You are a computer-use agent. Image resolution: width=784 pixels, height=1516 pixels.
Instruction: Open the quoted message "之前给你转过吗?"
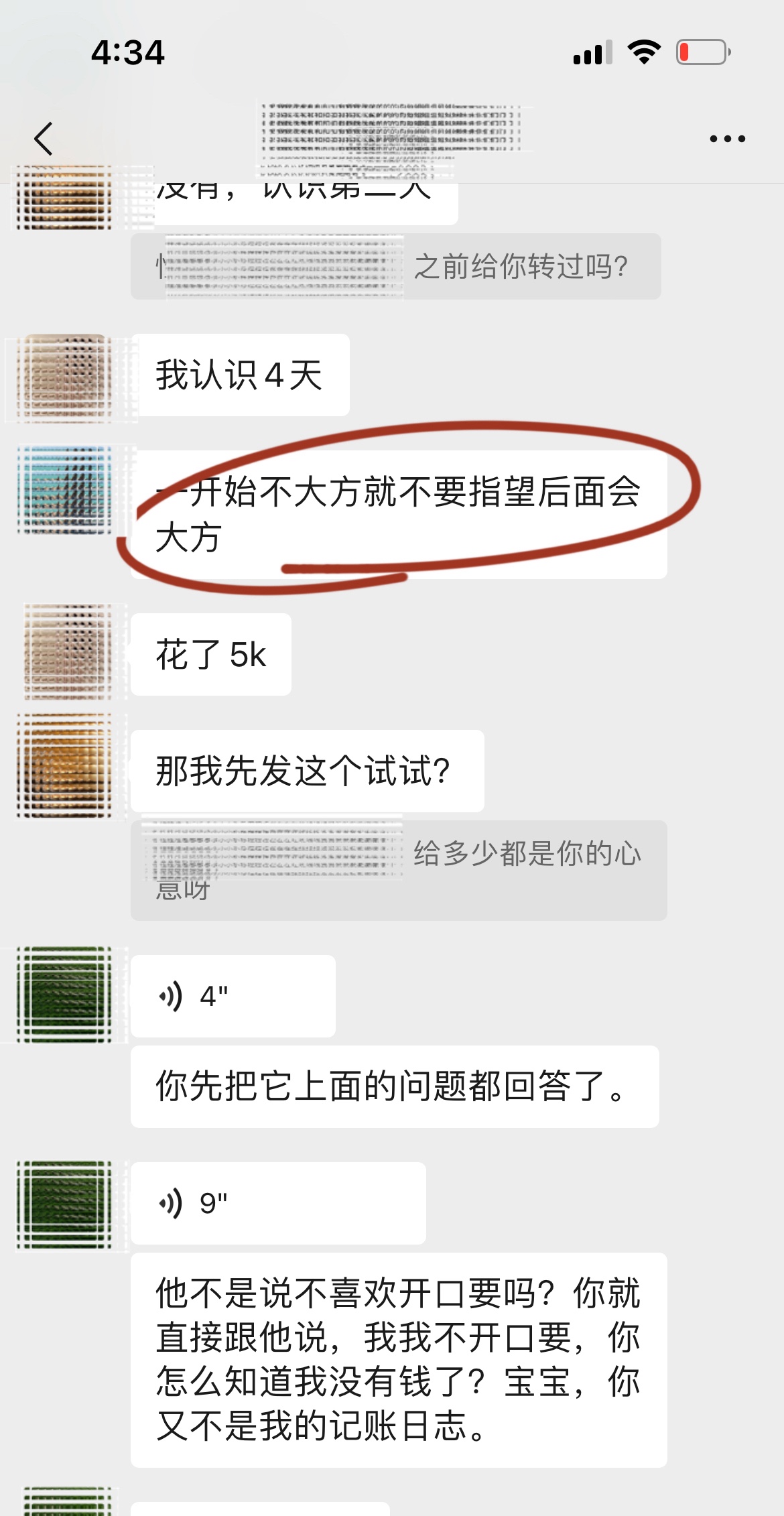395,267
